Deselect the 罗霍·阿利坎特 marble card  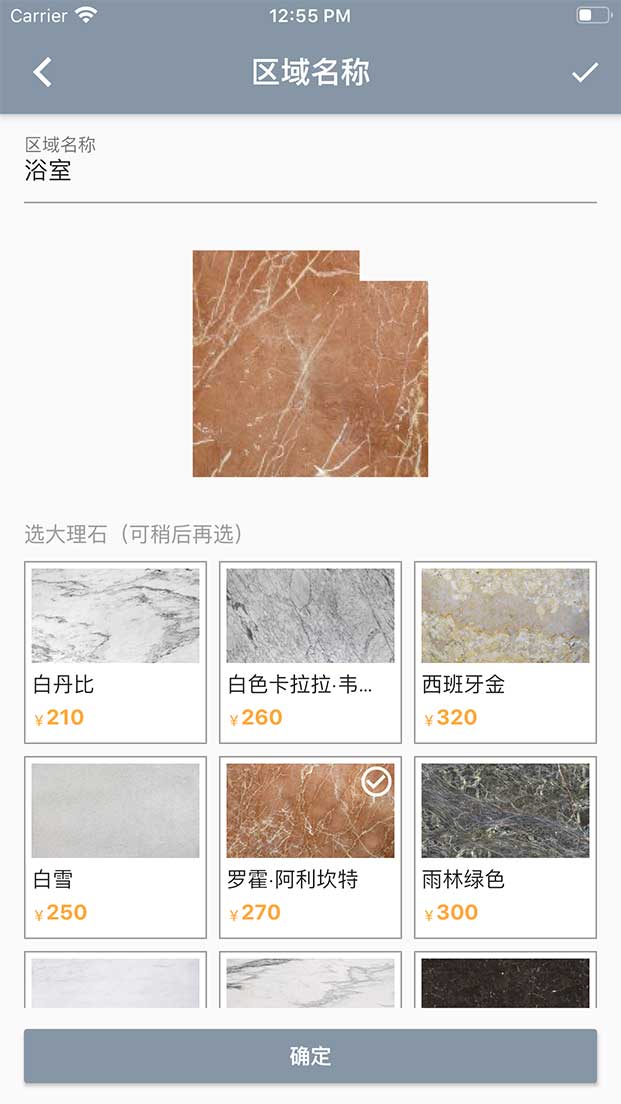coord(310,847)
